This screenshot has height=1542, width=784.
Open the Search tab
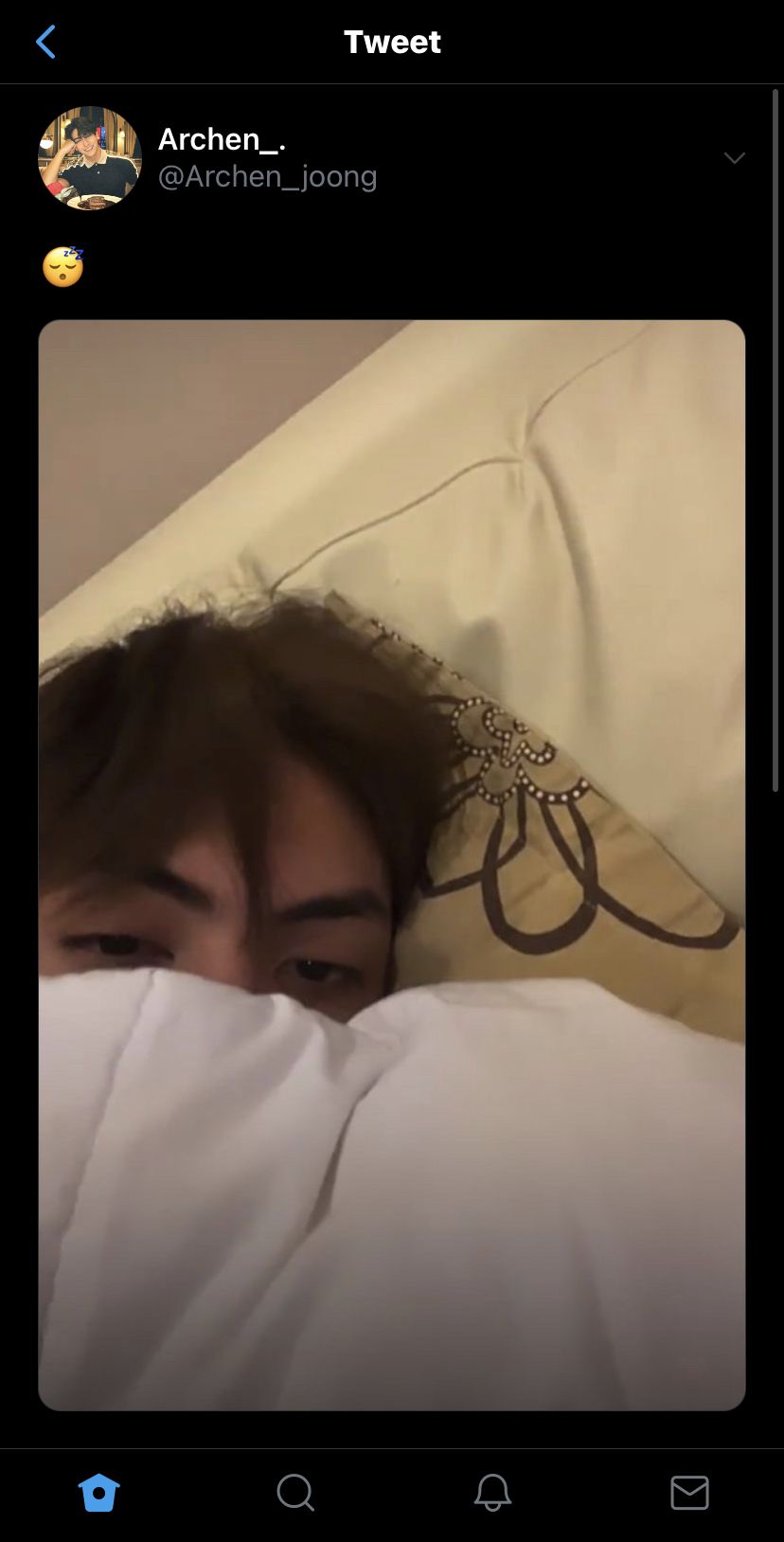295,1493
